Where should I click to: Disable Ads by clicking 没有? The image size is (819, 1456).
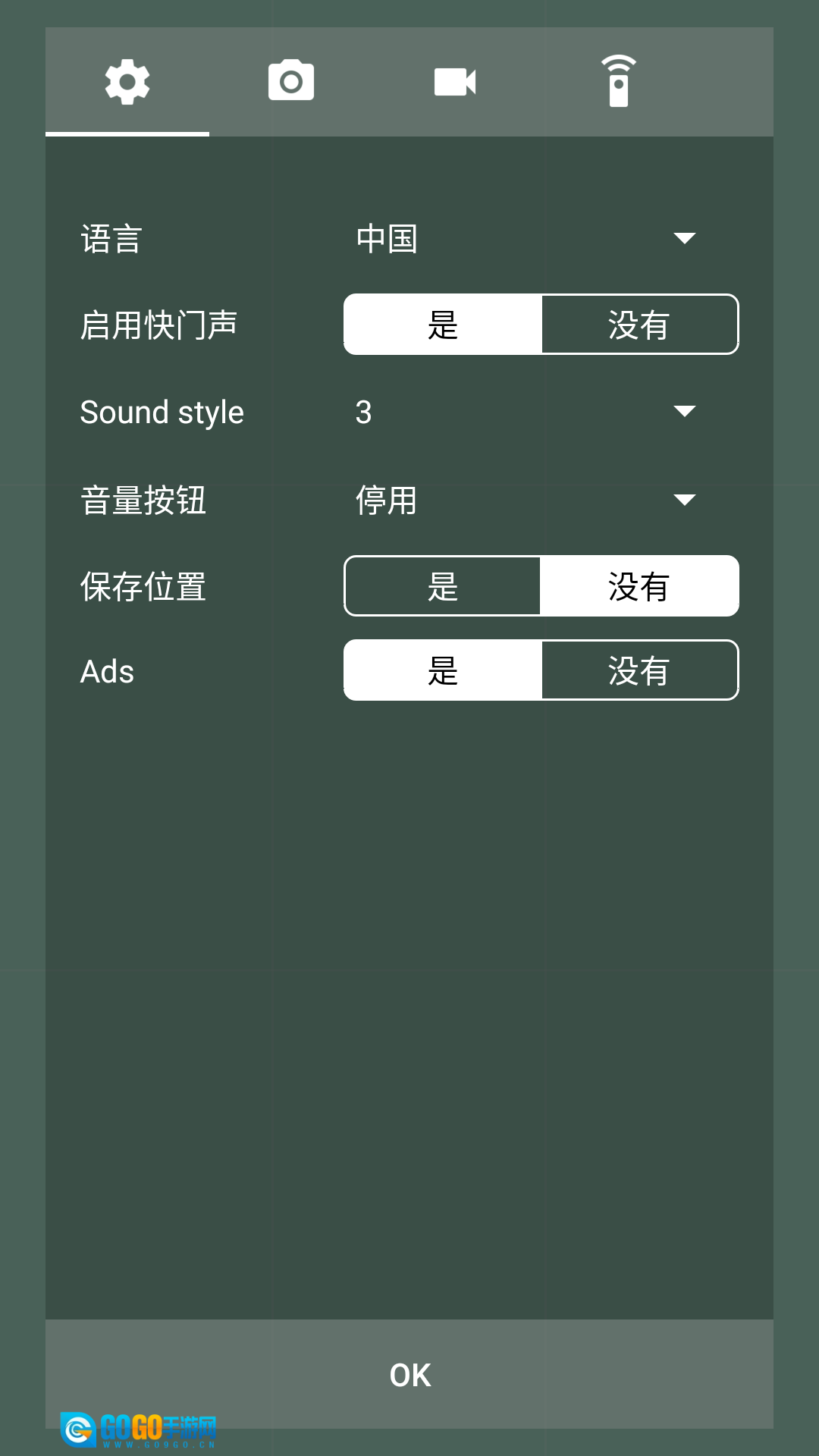pyautogui.click(x=639, y=670)
